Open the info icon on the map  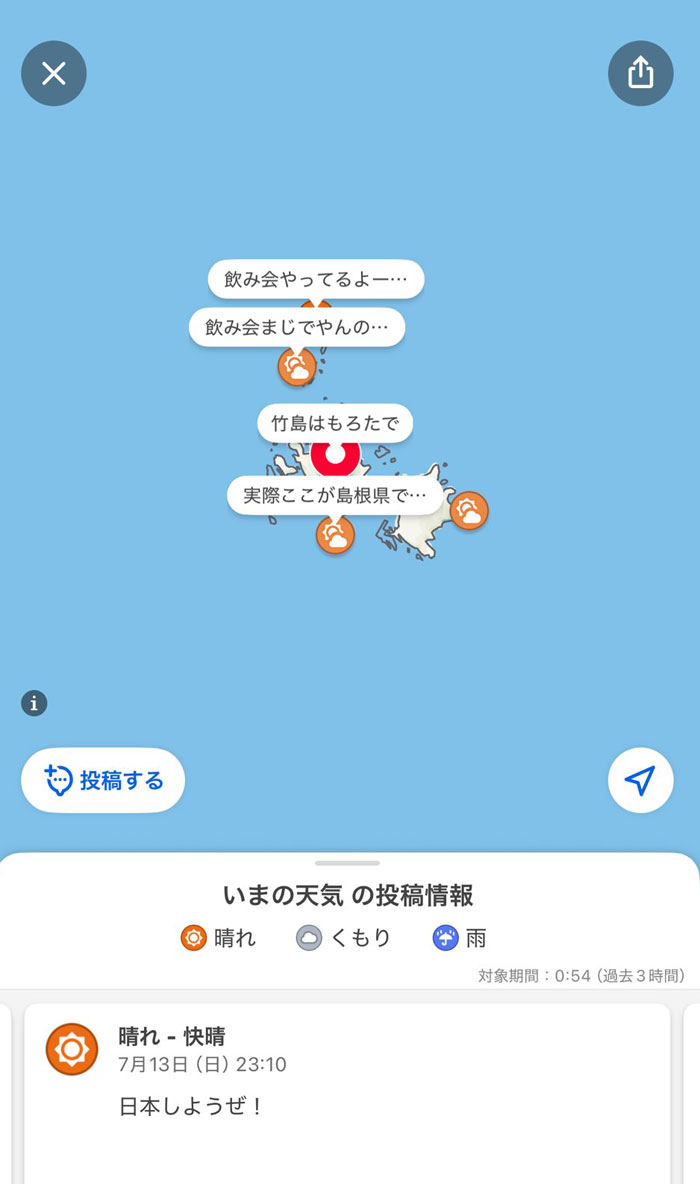[x=34, y=703]
